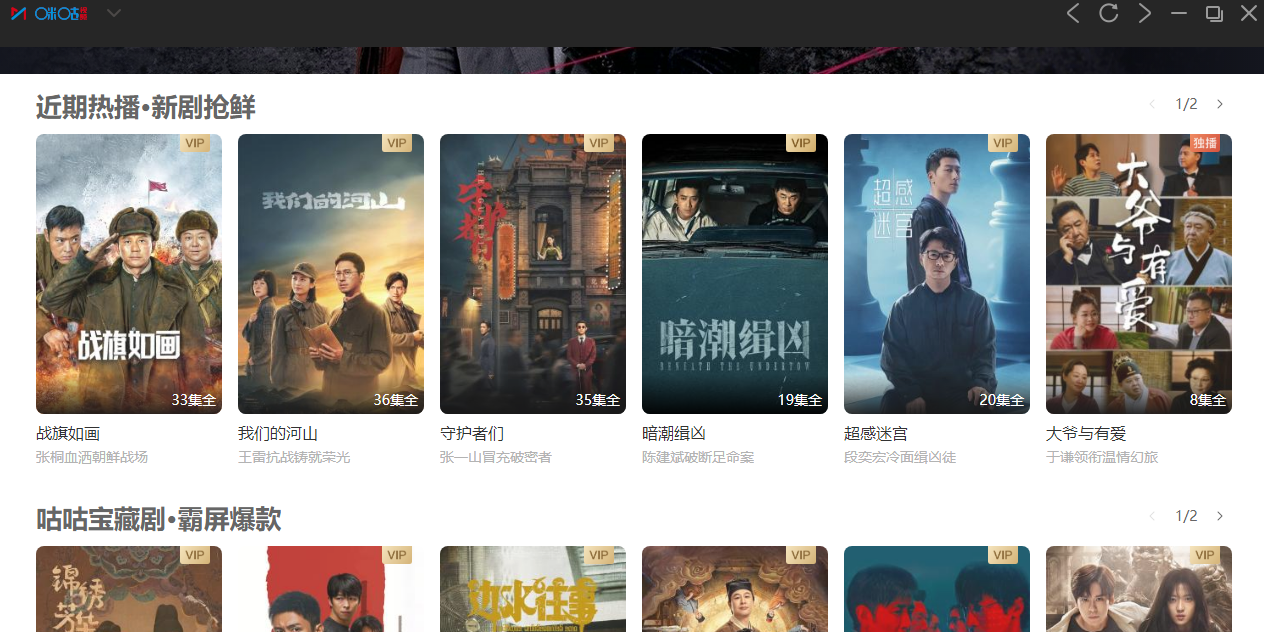Open the drama 暗潮缉凶

(x=735, y=274)
